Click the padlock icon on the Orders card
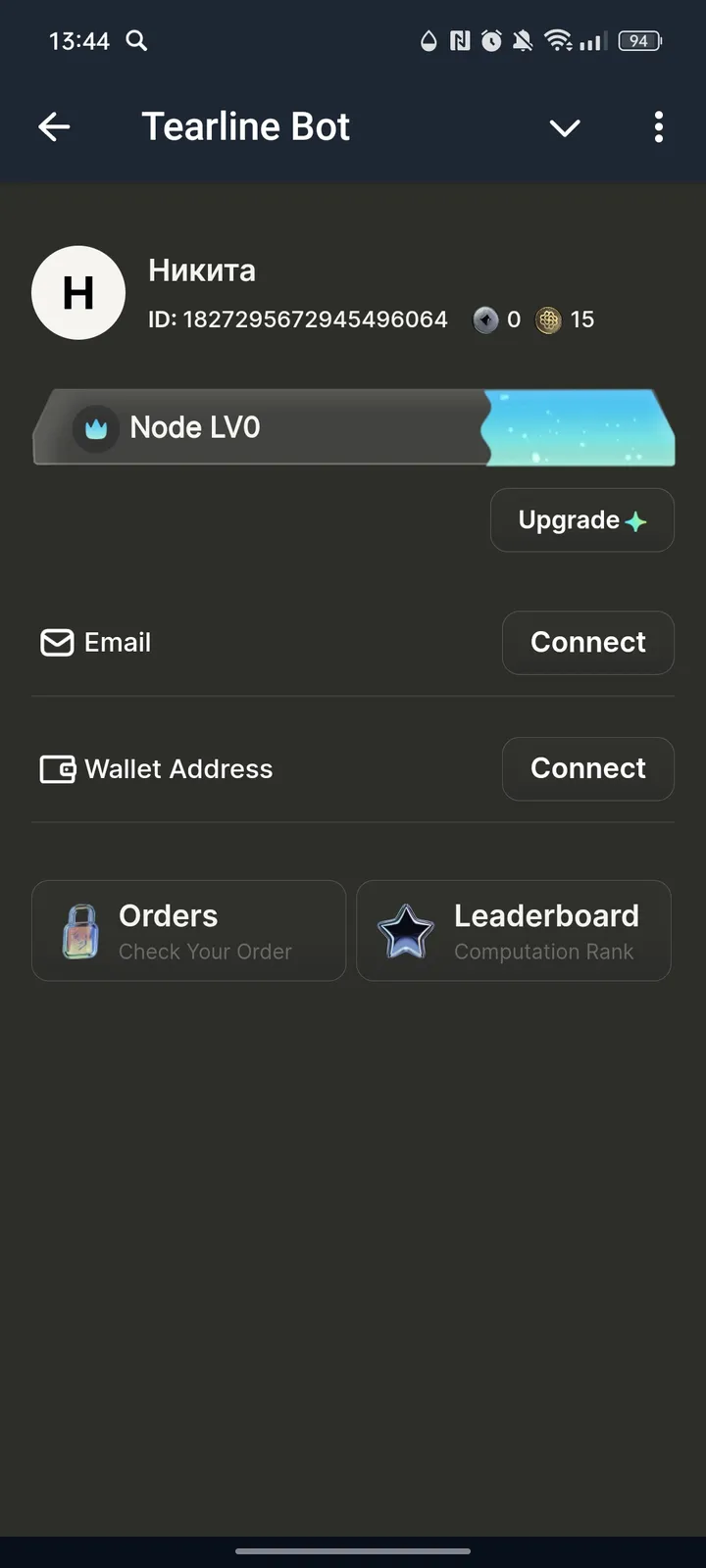This screenshot has height=1568, width=706. [x=79, y=931]
